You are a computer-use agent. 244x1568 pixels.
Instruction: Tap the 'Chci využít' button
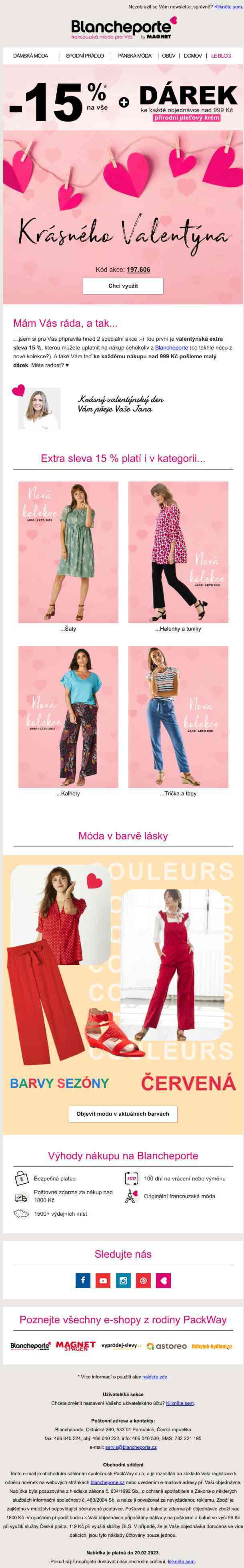pos(123,286)
